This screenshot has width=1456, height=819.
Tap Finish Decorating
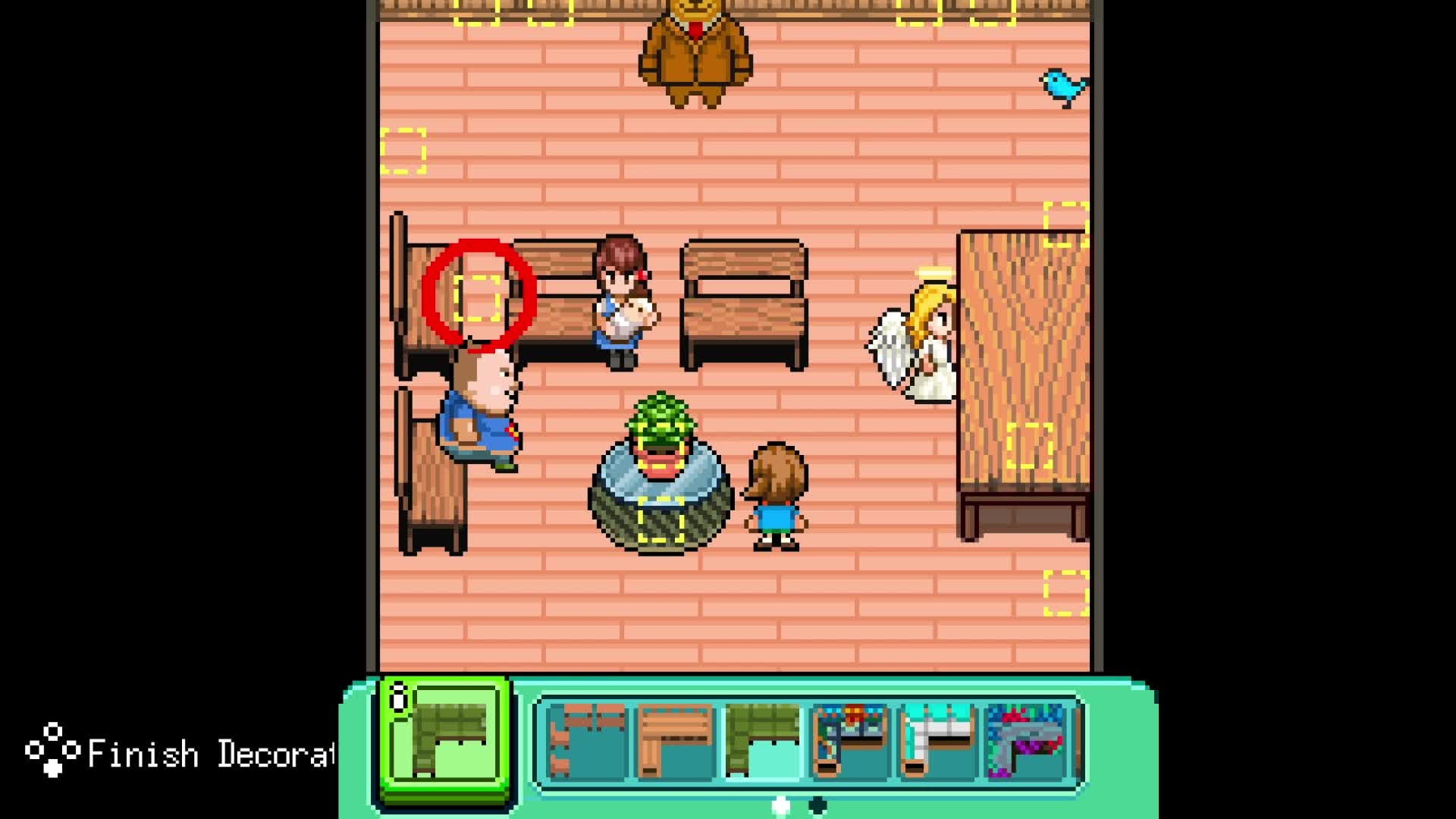point(182,754)
